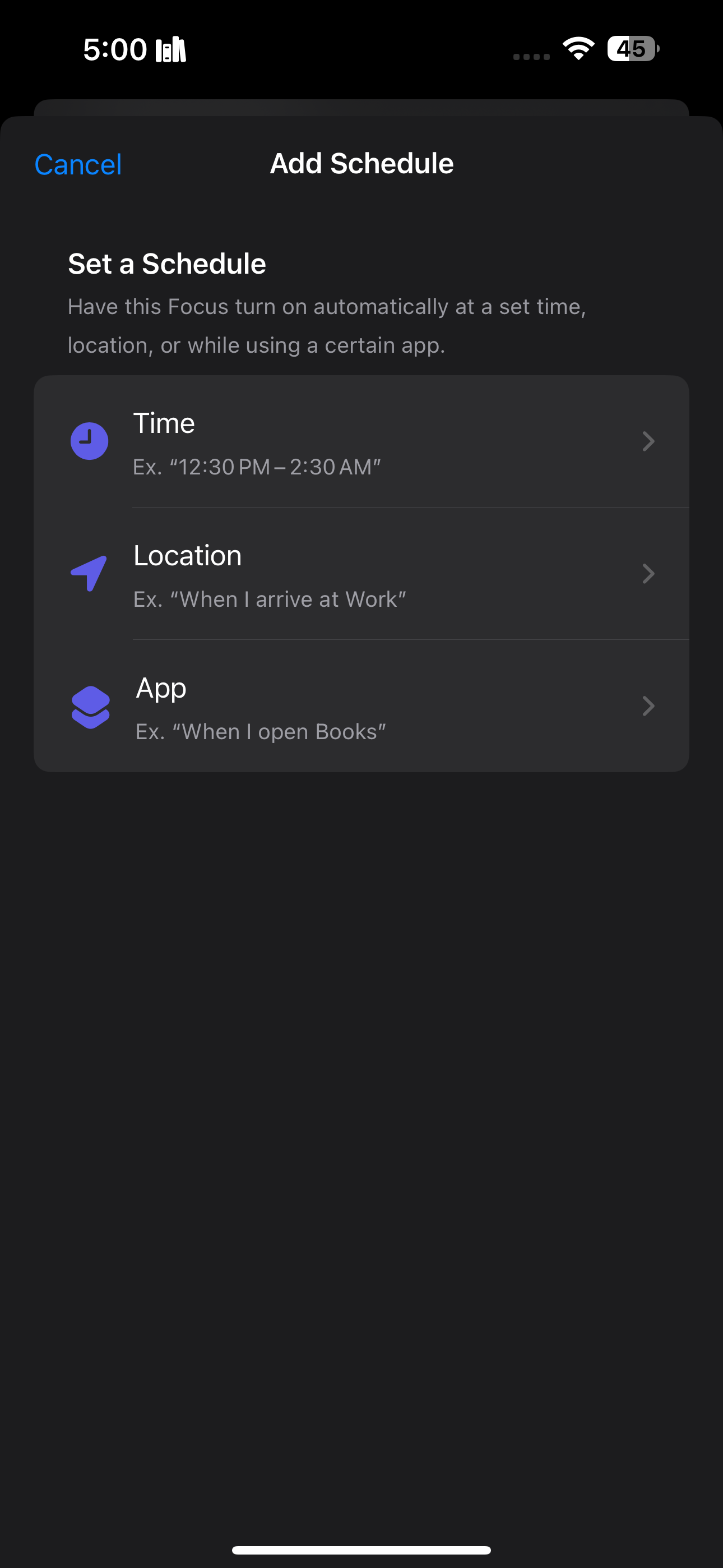Tap the 5:00 time in the status bar
The height and width of the screenshot is (1568, 723).
click(x=114, y=49)
